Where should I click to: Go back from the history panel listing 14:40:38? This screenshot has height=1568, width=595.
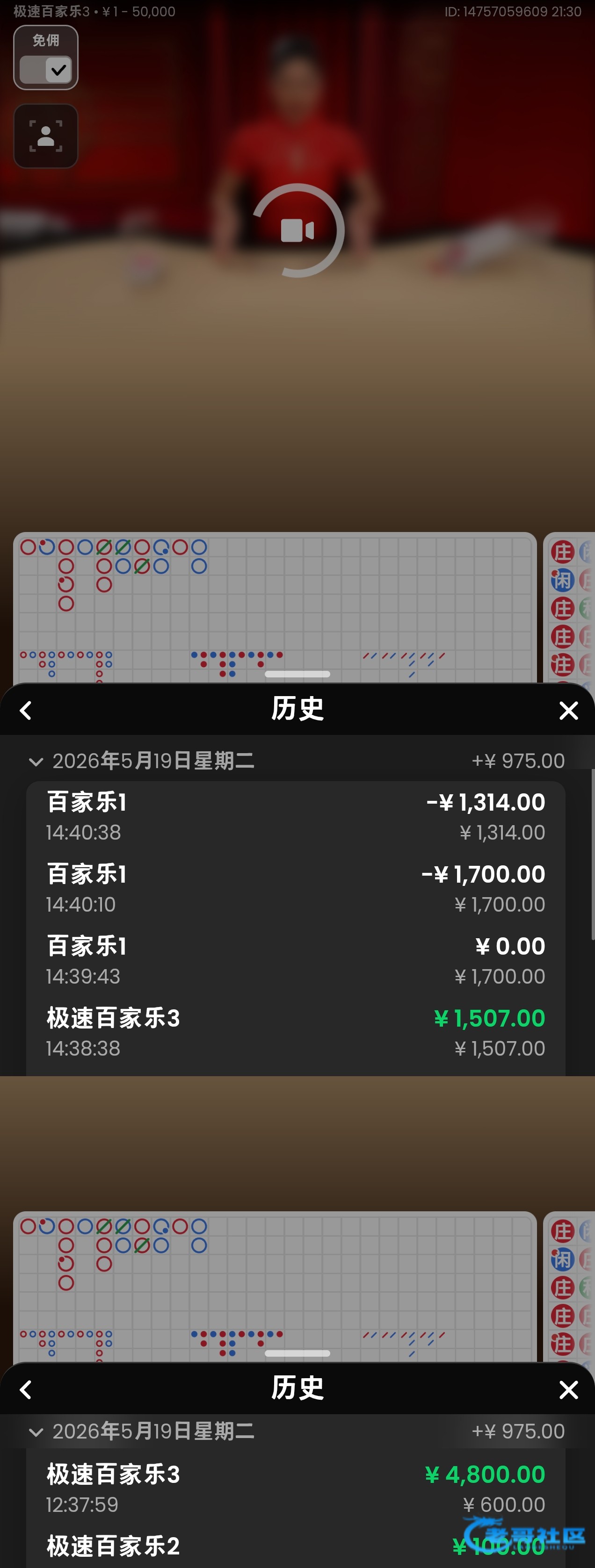[x=26, y=710]
